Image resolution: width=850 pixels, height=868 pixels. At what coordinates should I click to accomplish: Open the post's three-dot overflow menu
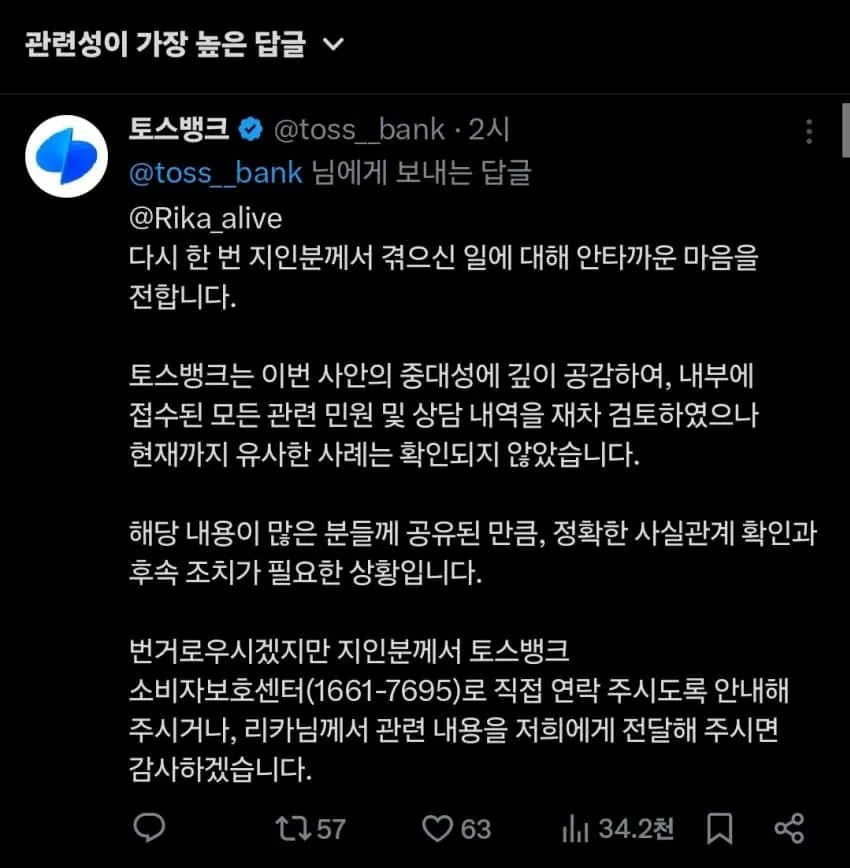(x=809, y=131)
